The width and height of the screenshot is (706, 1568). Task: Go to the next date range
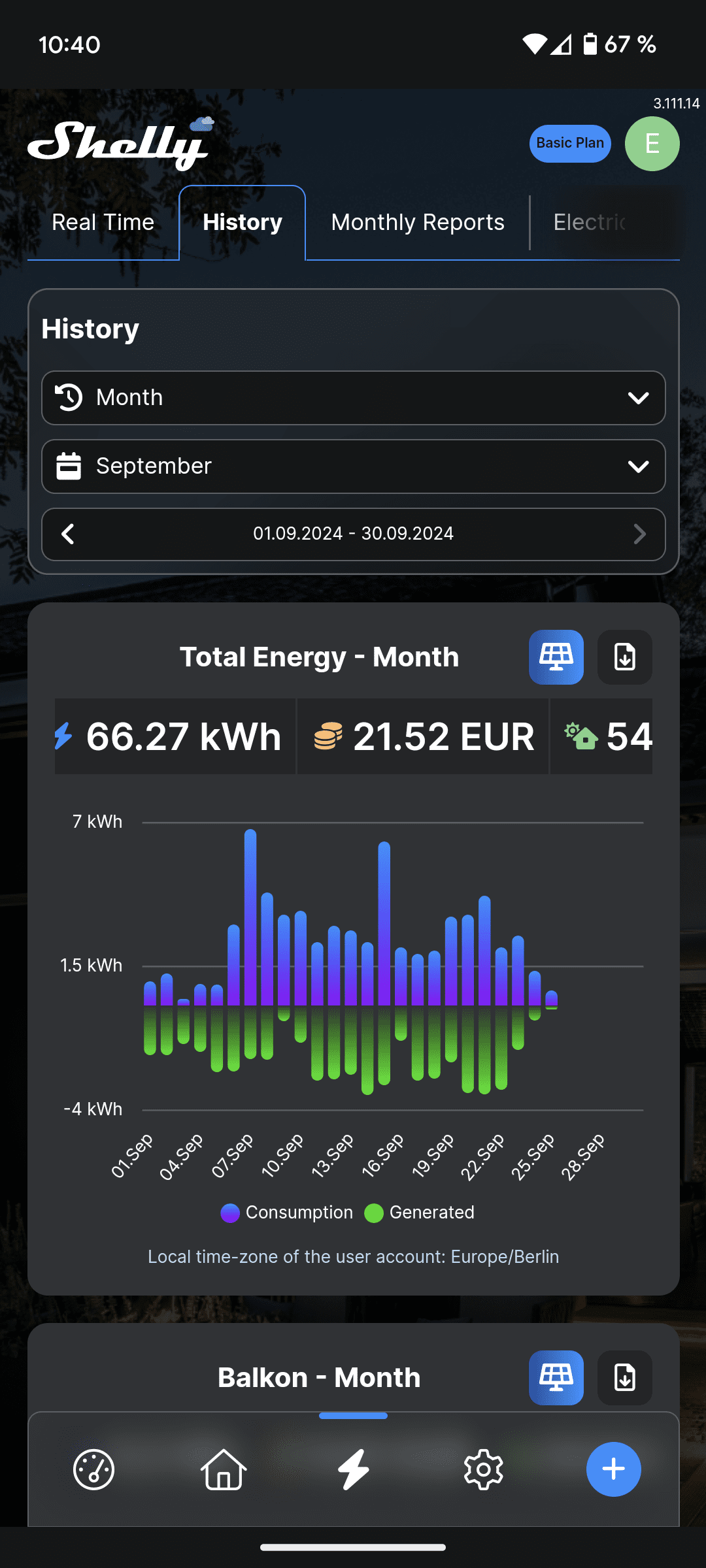[639, 534]
